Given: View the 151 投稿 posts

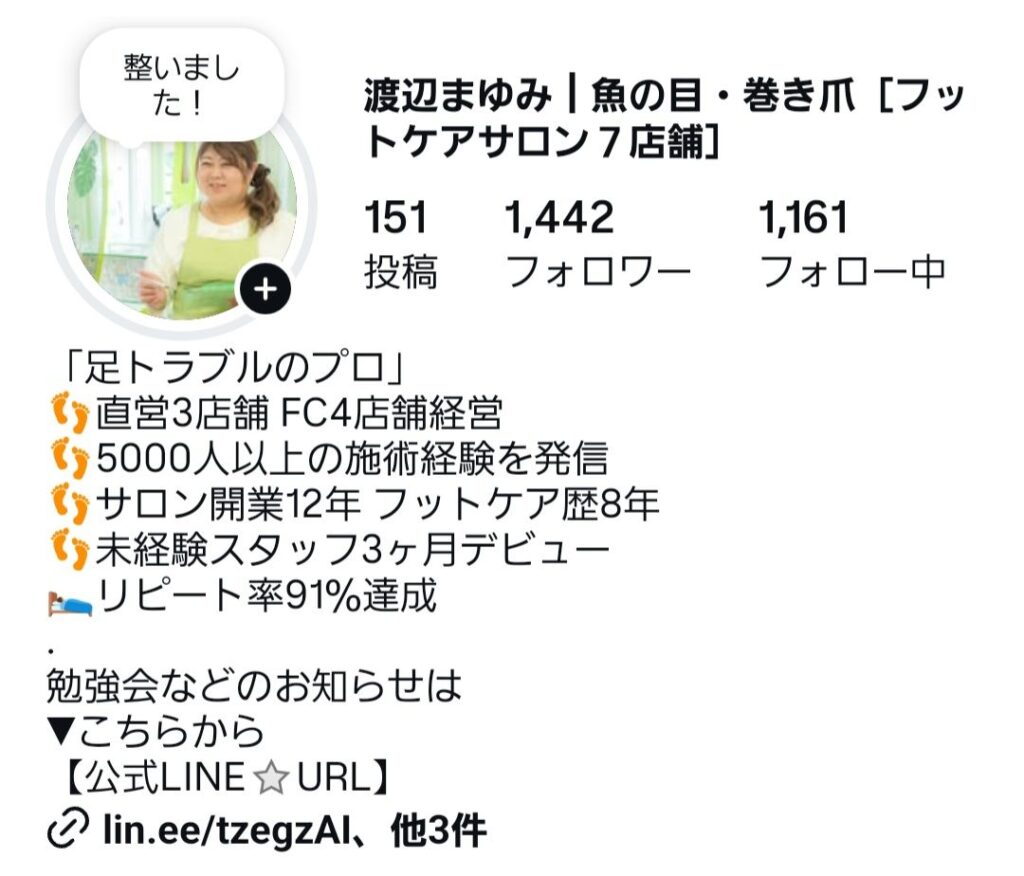Looking at the screenshot, I should 399,243.
